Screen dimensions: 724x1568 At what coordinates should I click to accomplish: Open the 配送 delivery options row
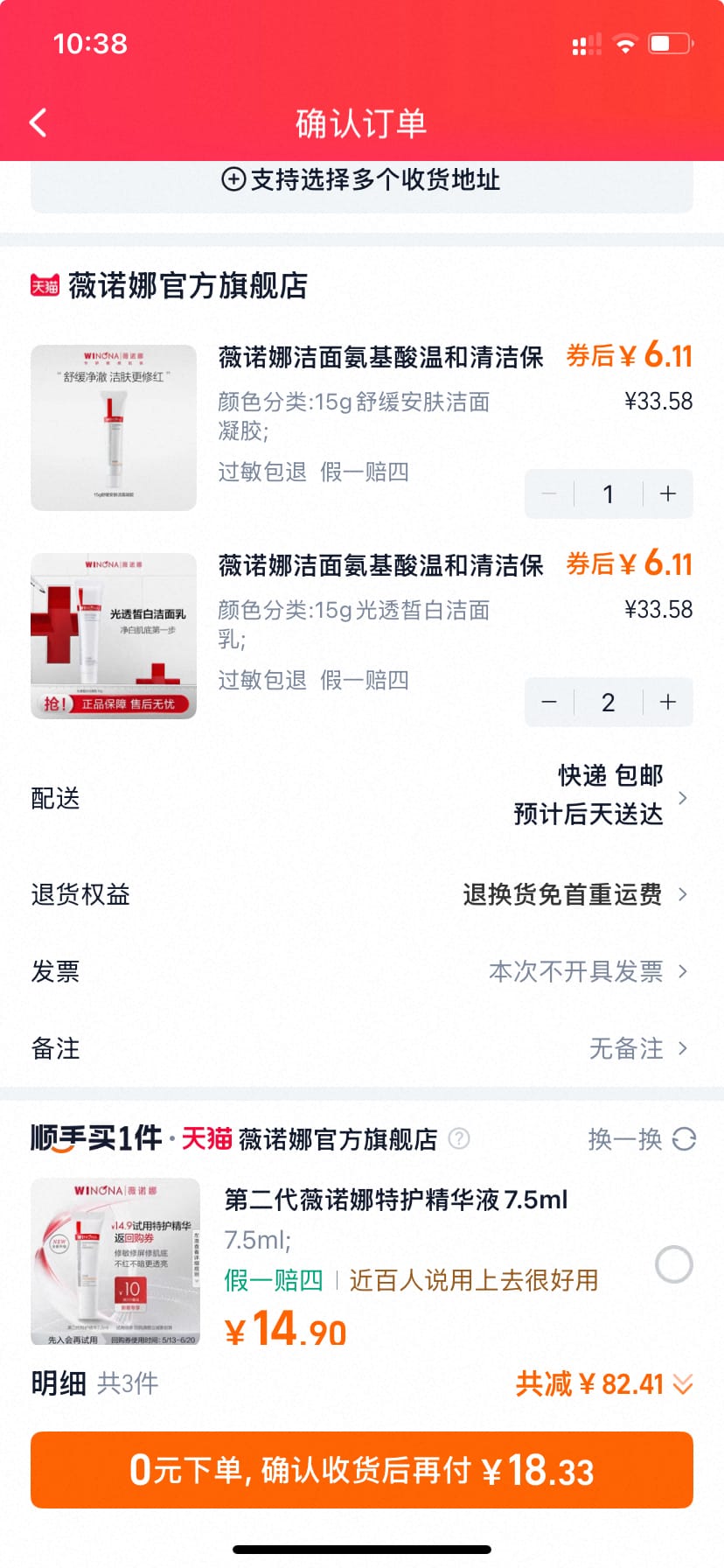click(x=361, y=796)
